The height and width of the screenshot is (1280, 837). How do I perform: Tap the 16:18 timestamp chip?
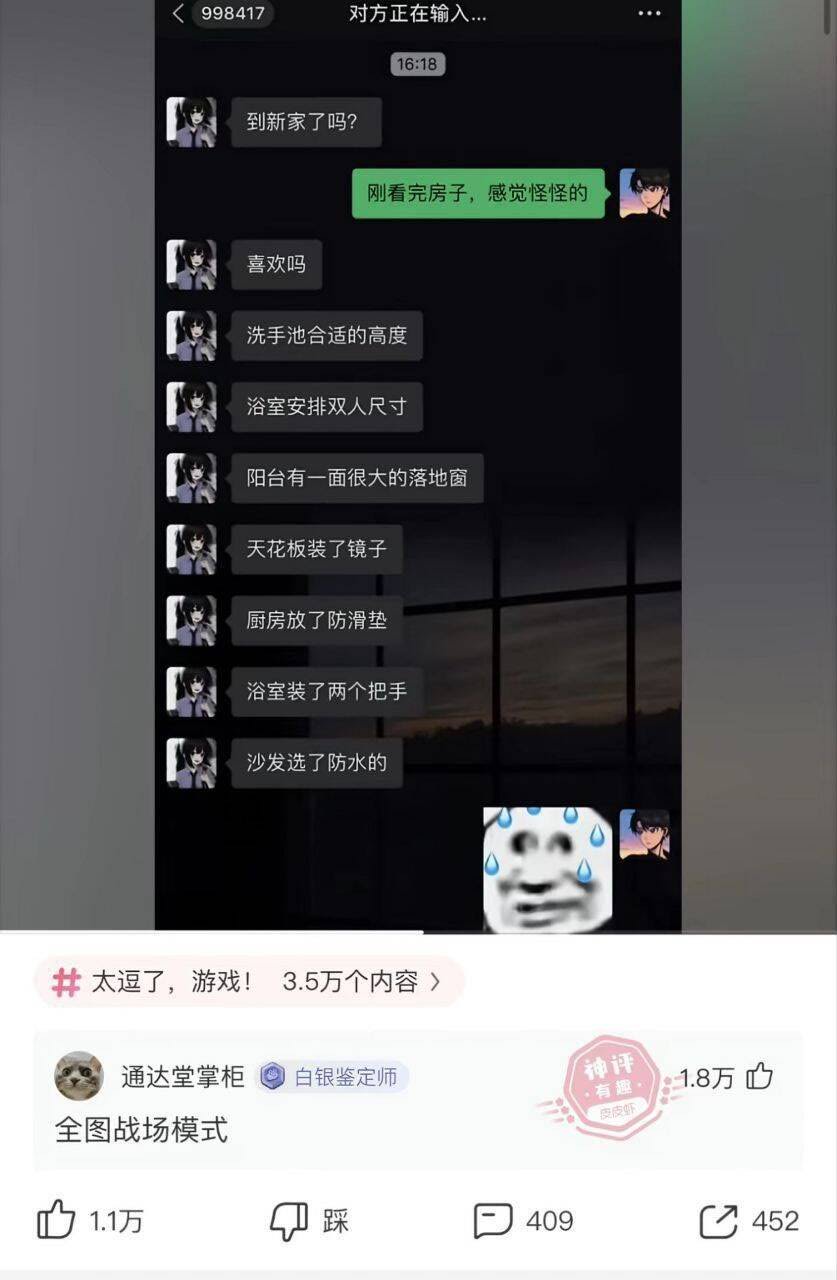pyautogui.click(x=416, y=64)
